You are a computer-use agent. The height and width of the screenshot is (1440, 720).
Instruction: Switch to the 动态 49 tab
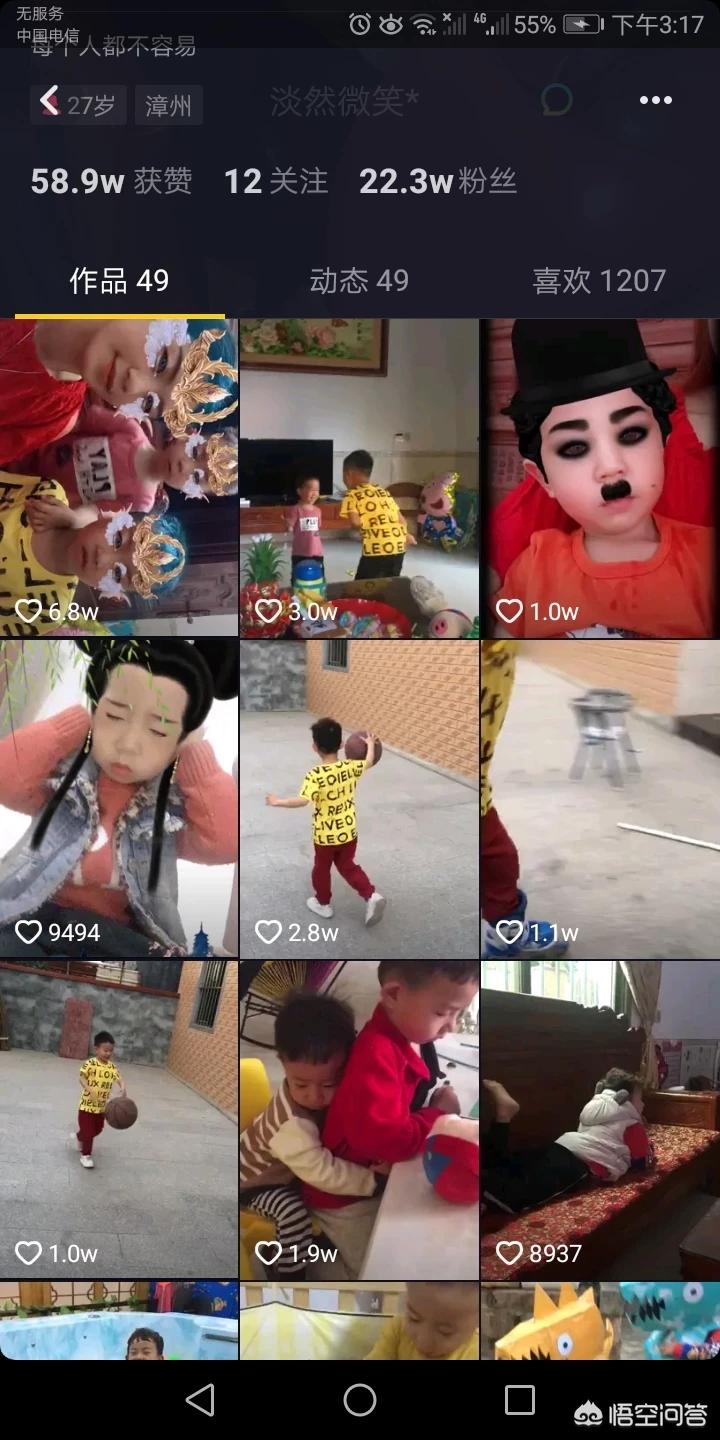(x=359, y=281)
